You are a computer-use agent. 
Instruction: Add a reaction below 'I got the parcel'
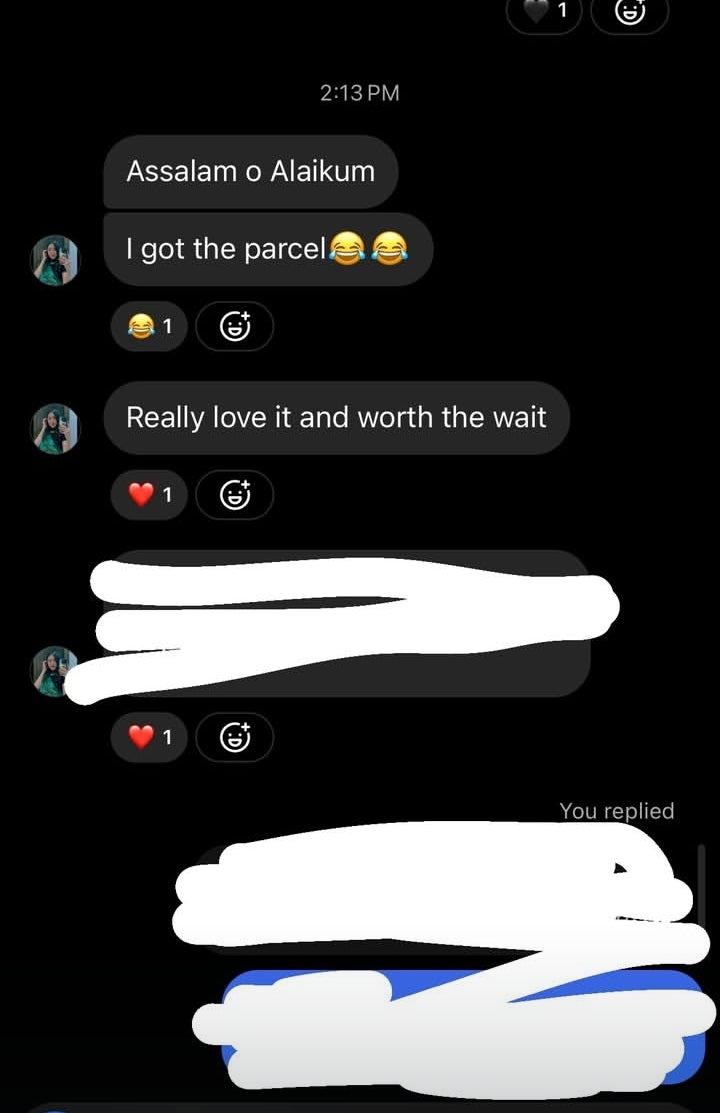234,326
